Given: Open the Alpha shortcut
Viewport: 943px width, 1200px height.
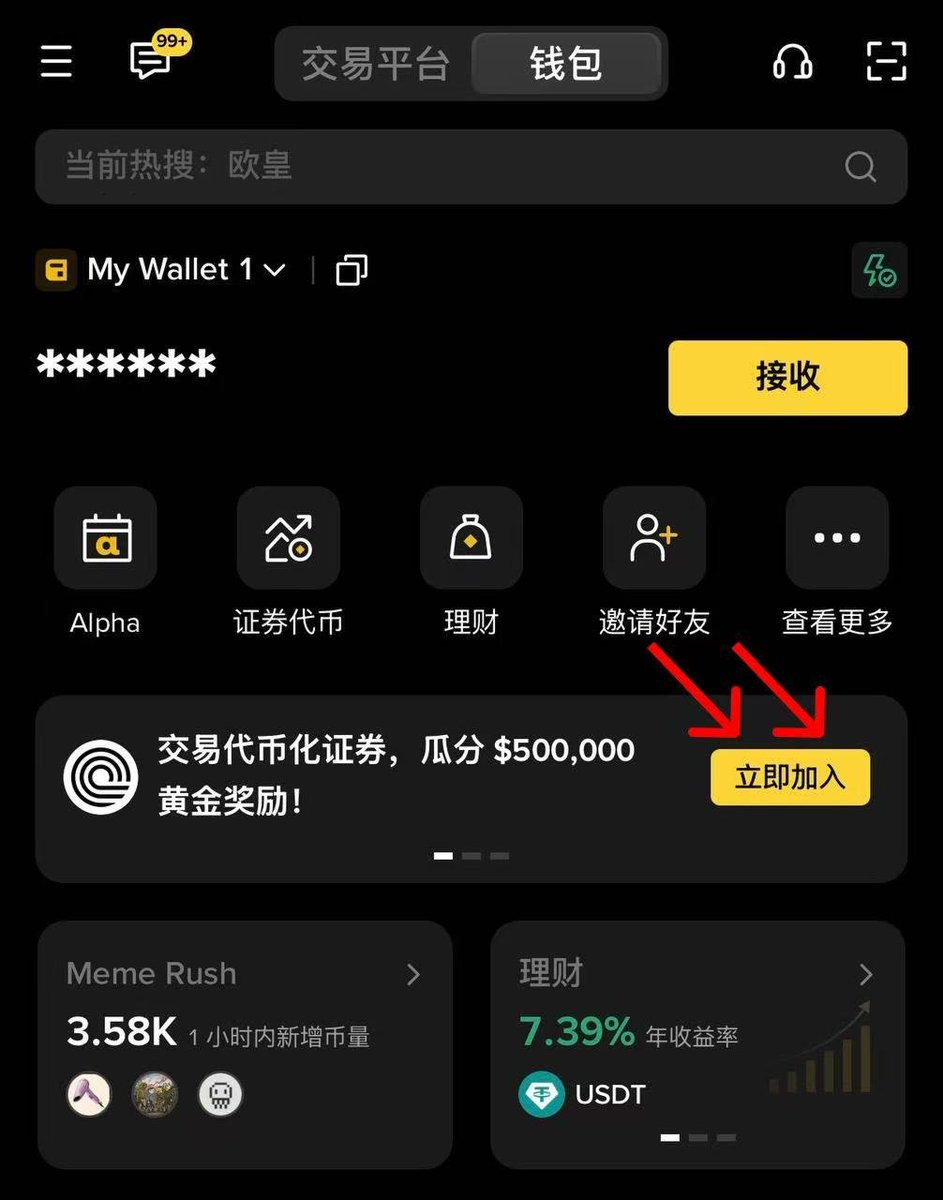Looking at the screenshot, I should [105, 540].
